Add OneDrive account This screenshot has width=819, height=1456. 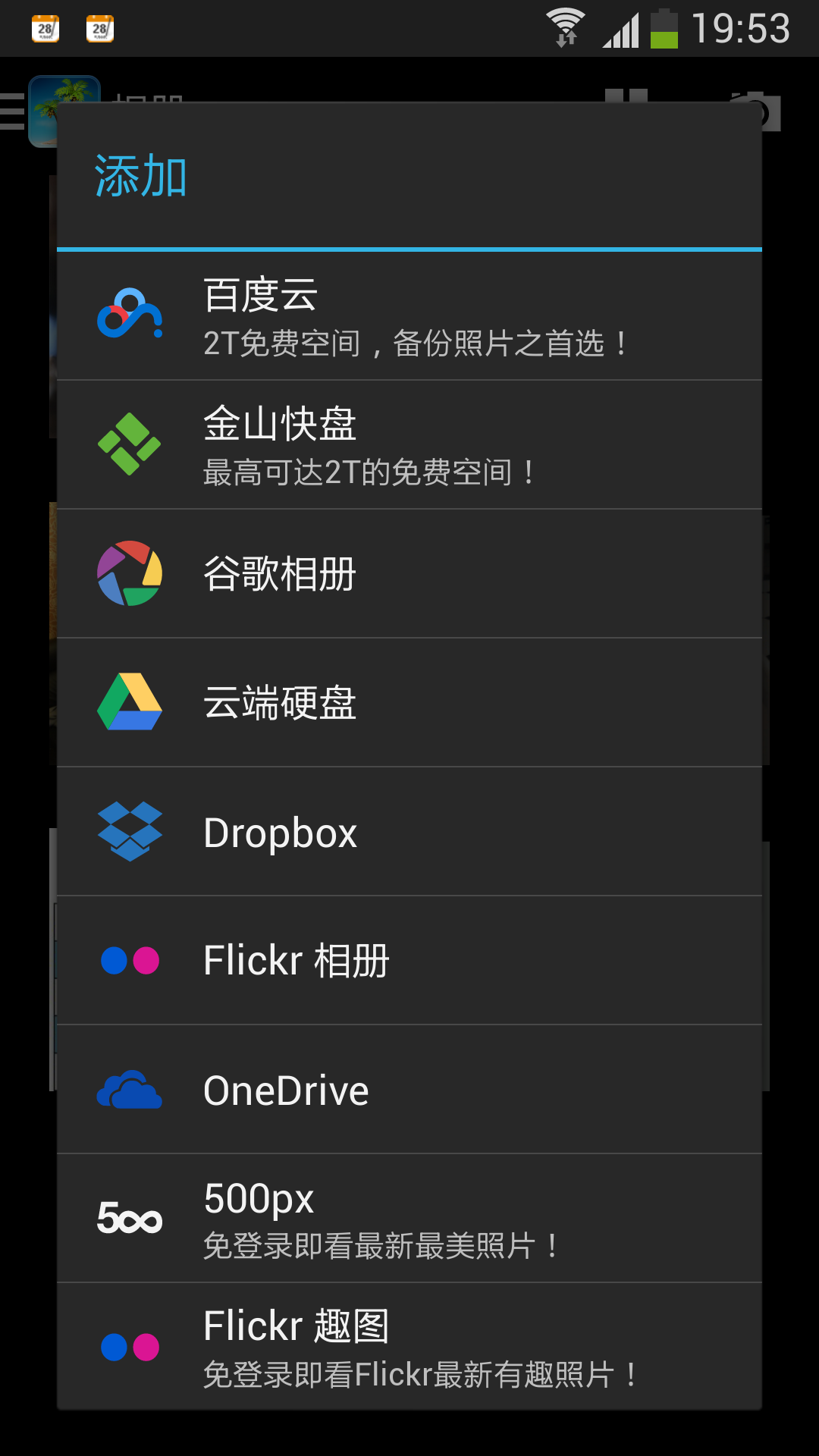click(x=409, y=1089)
